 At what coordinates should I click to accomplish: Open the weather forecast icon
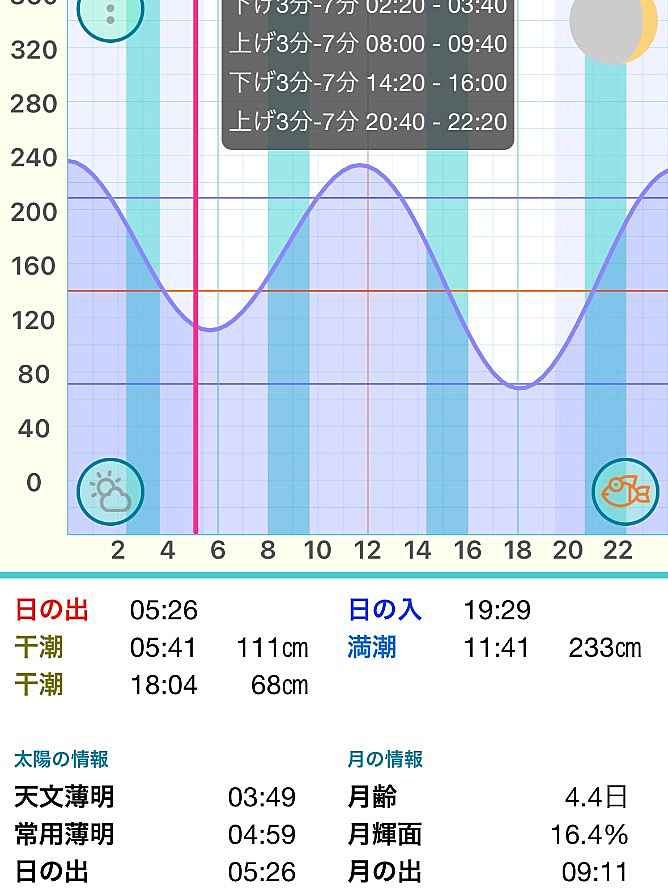coord(110,492)
